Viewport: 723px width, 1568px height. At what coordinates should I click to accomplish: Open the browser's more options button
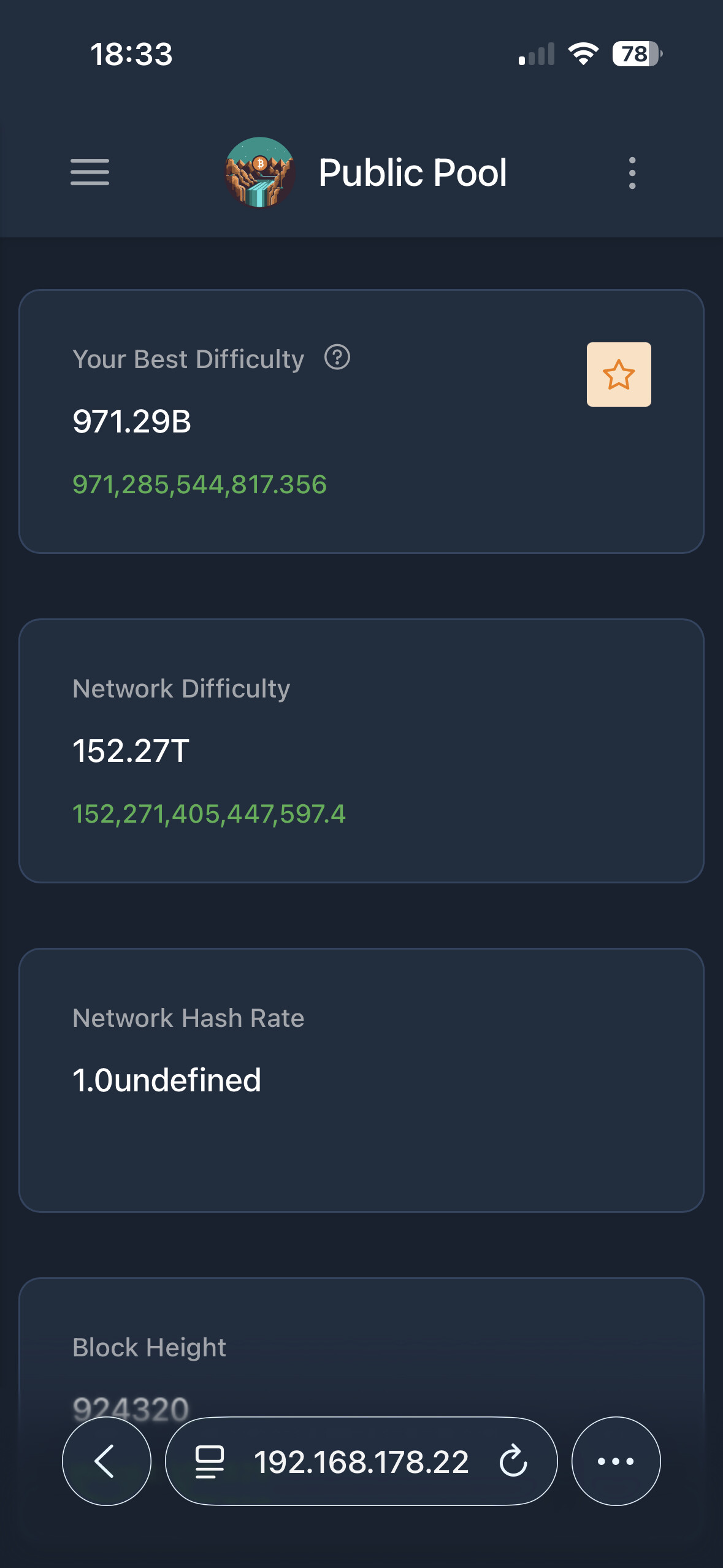(615, 1461)
